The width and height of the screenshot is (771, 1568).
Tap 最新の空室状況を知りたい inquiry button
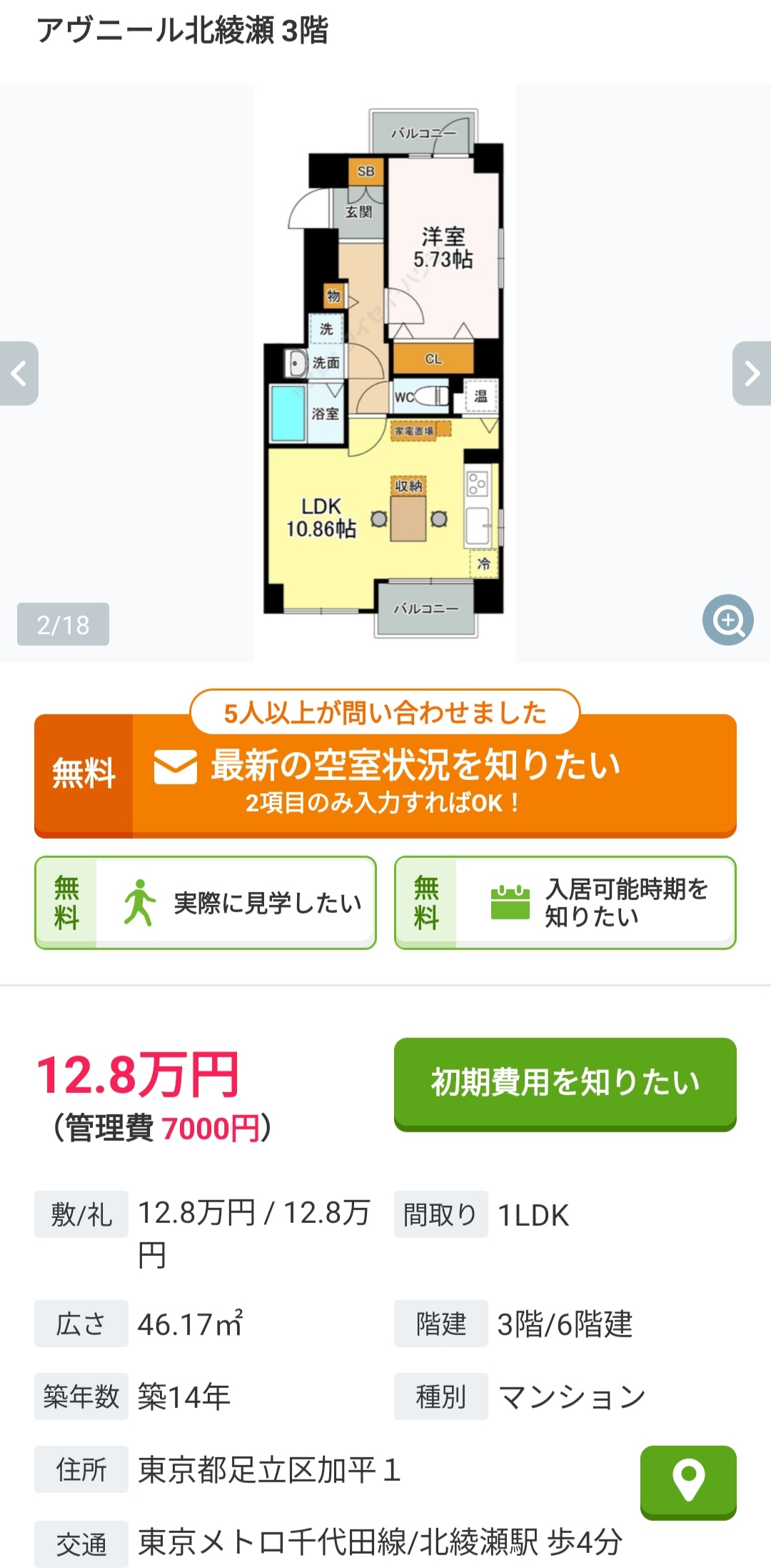point(385,776)
